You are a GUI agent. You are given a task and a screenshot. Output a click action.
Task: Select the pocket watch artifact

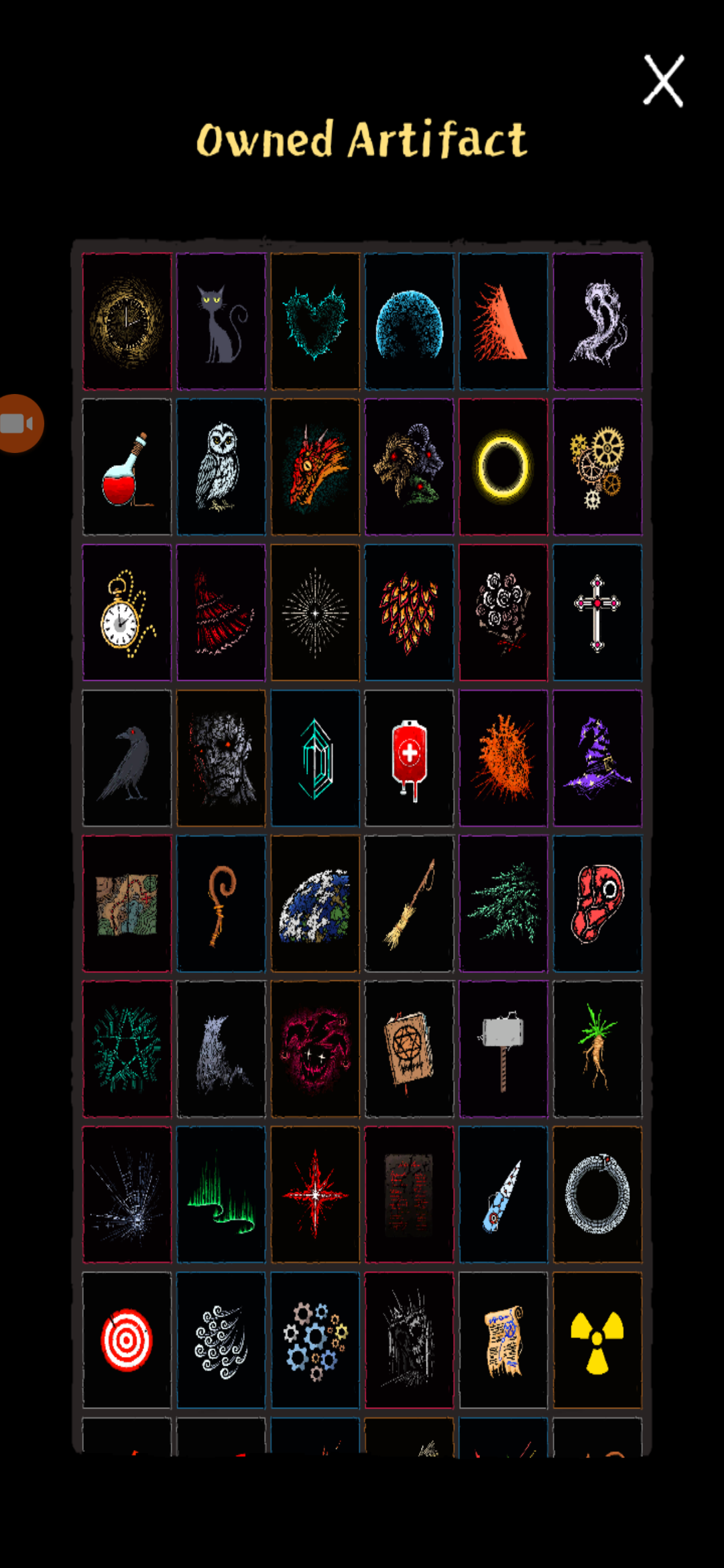(127, 613)
